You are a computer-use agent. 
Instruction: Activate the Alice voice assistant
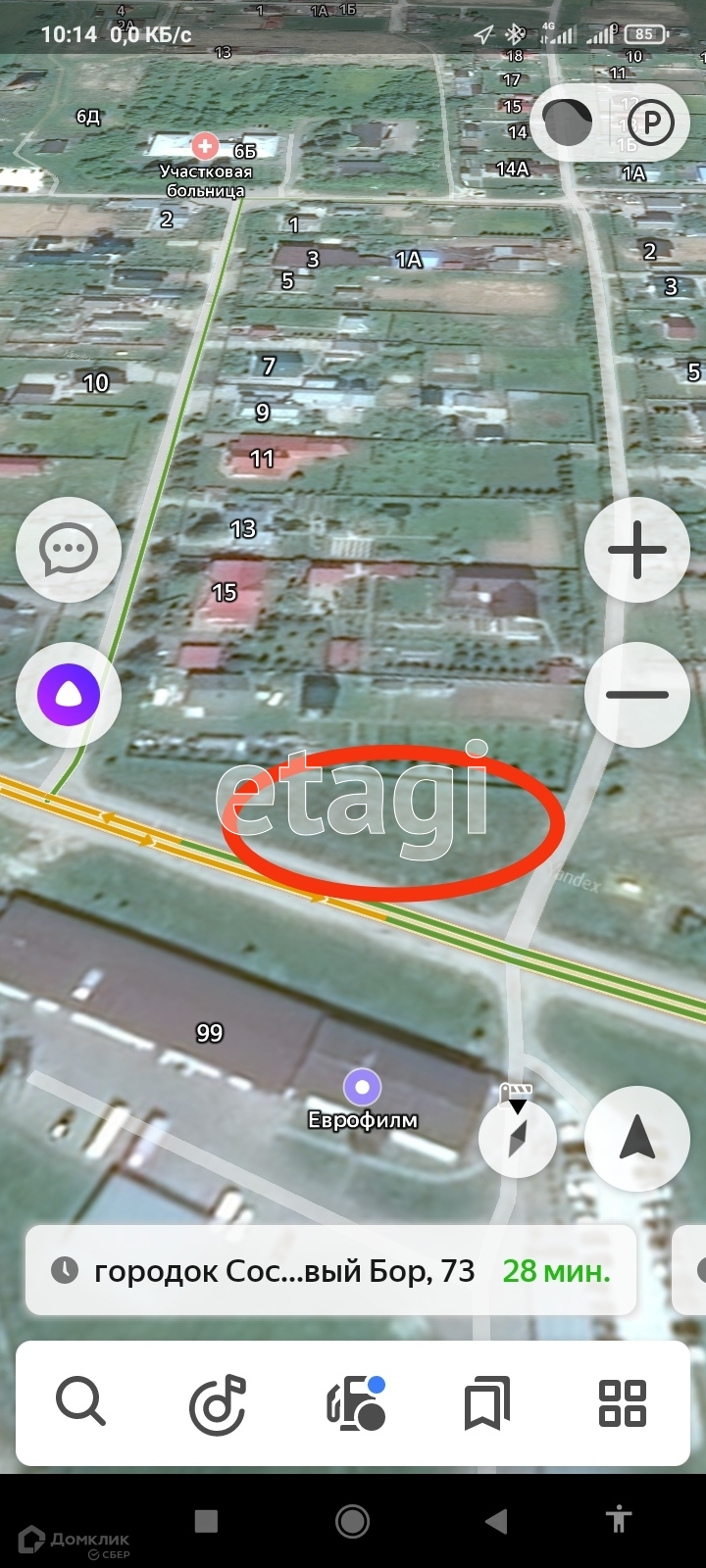point(69,695)
